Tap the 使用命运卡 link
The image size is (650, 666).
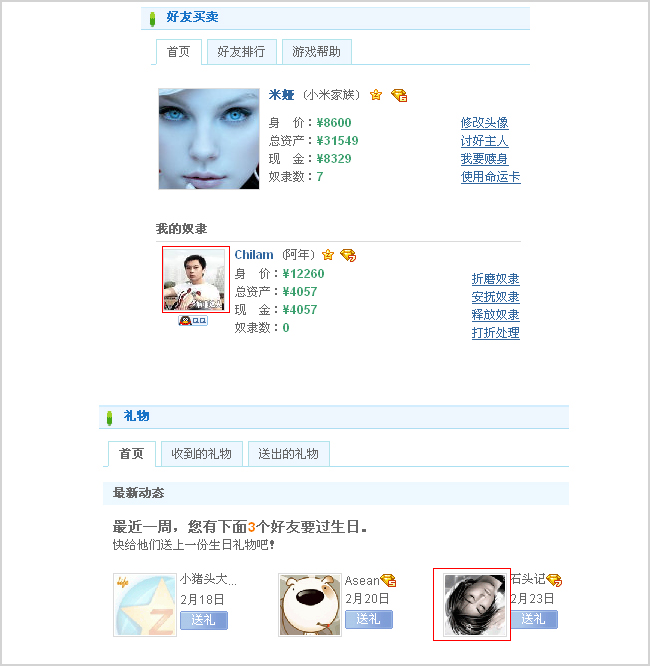click(x=490, y=177)
